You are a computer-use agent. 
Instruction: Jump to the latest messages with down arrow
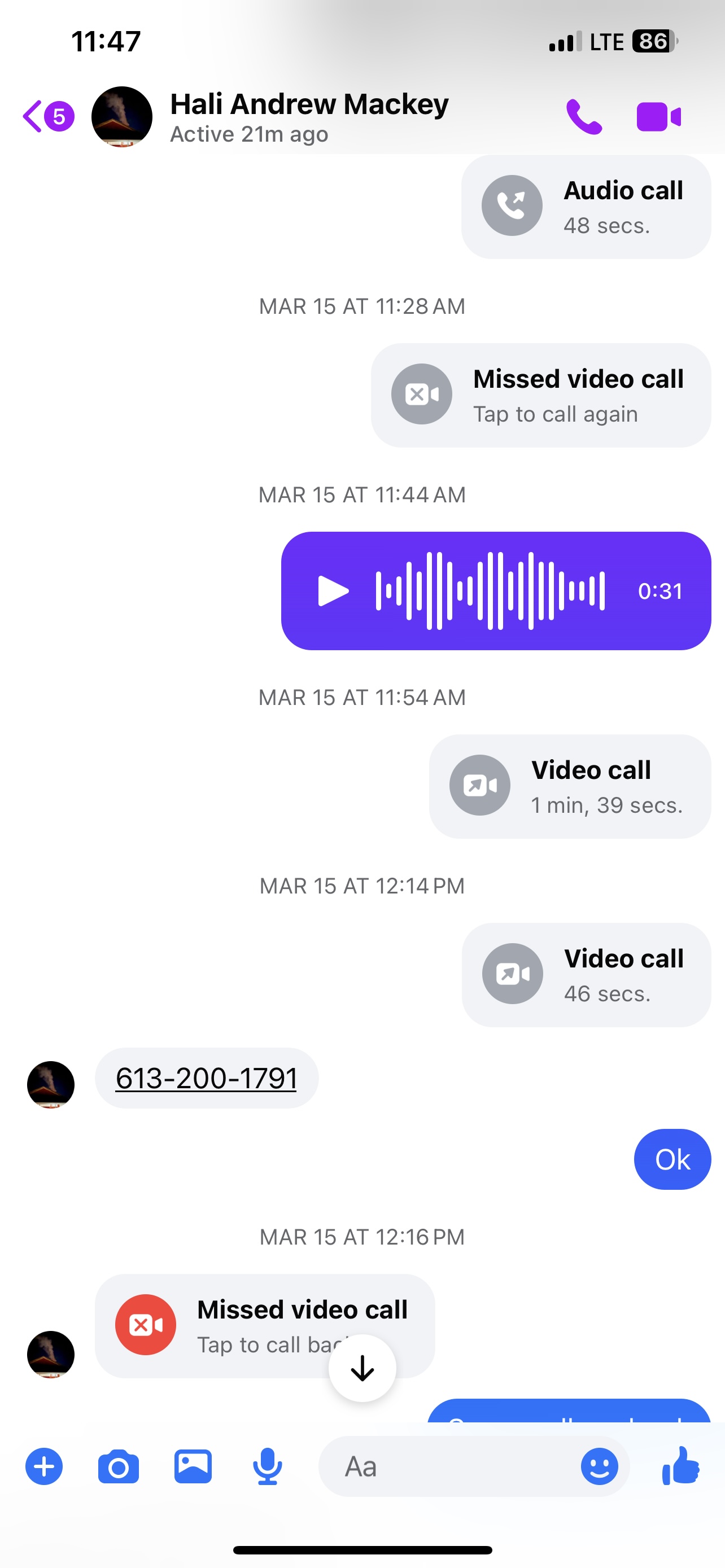tap(362, 1368)
